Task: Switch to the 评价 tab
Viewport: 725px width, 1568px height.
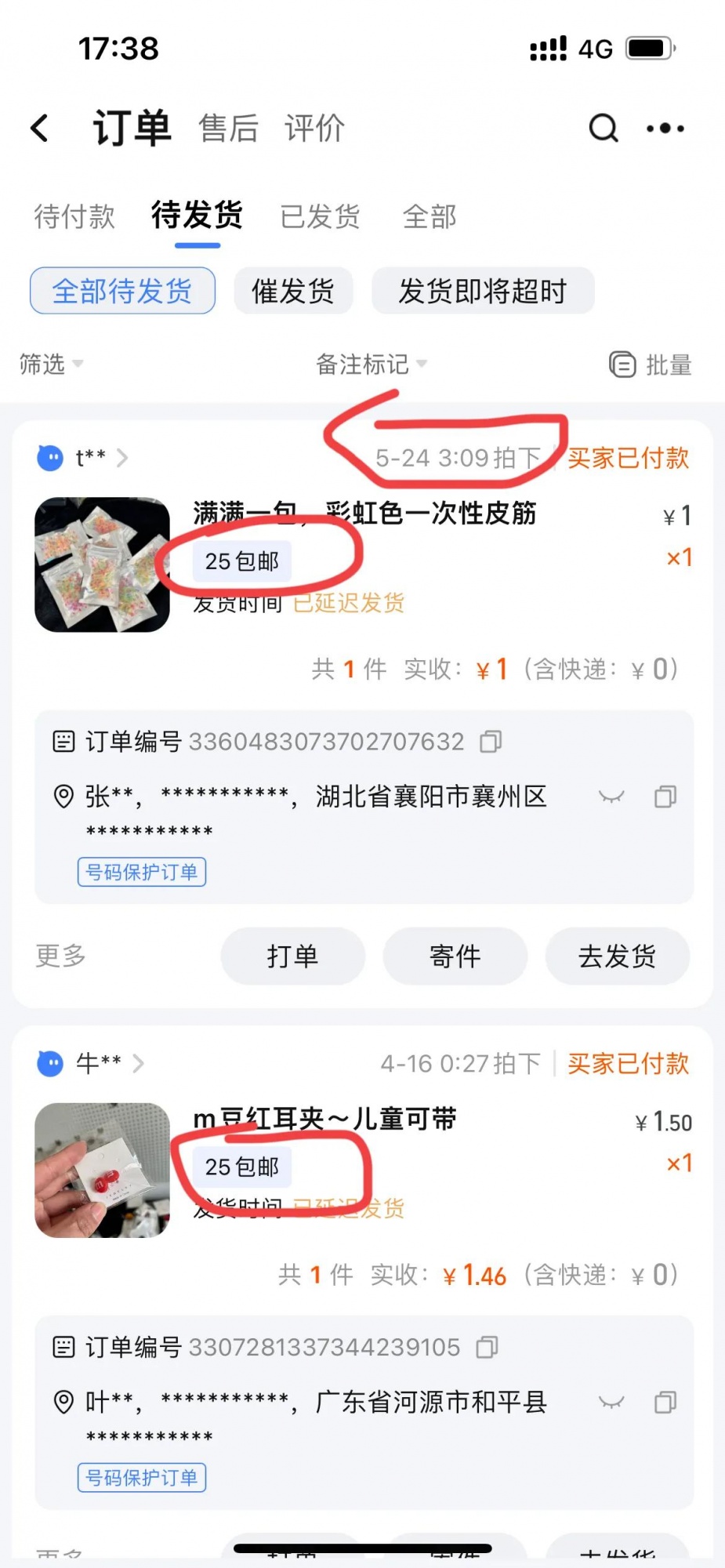Action: pyautogui.click(x=314, y=128)
